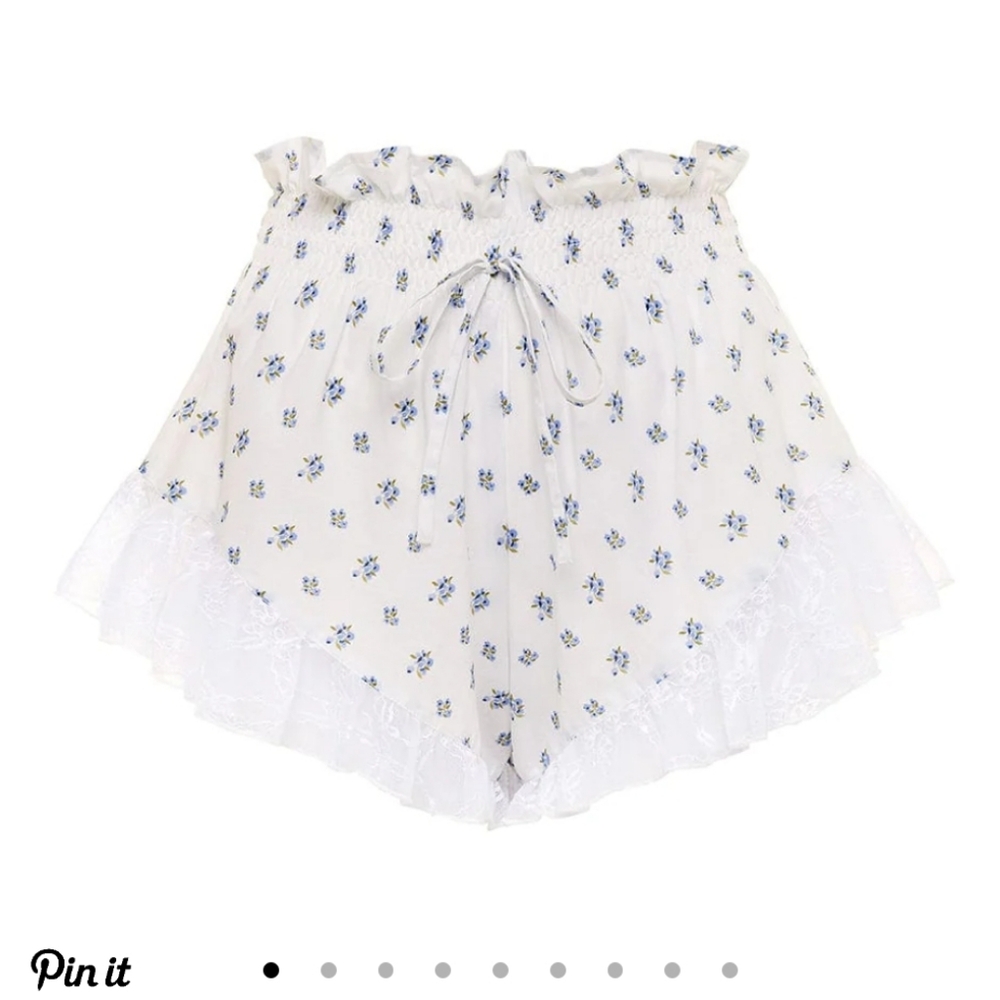Tap the Pin it button

click(x=80, y=968)
